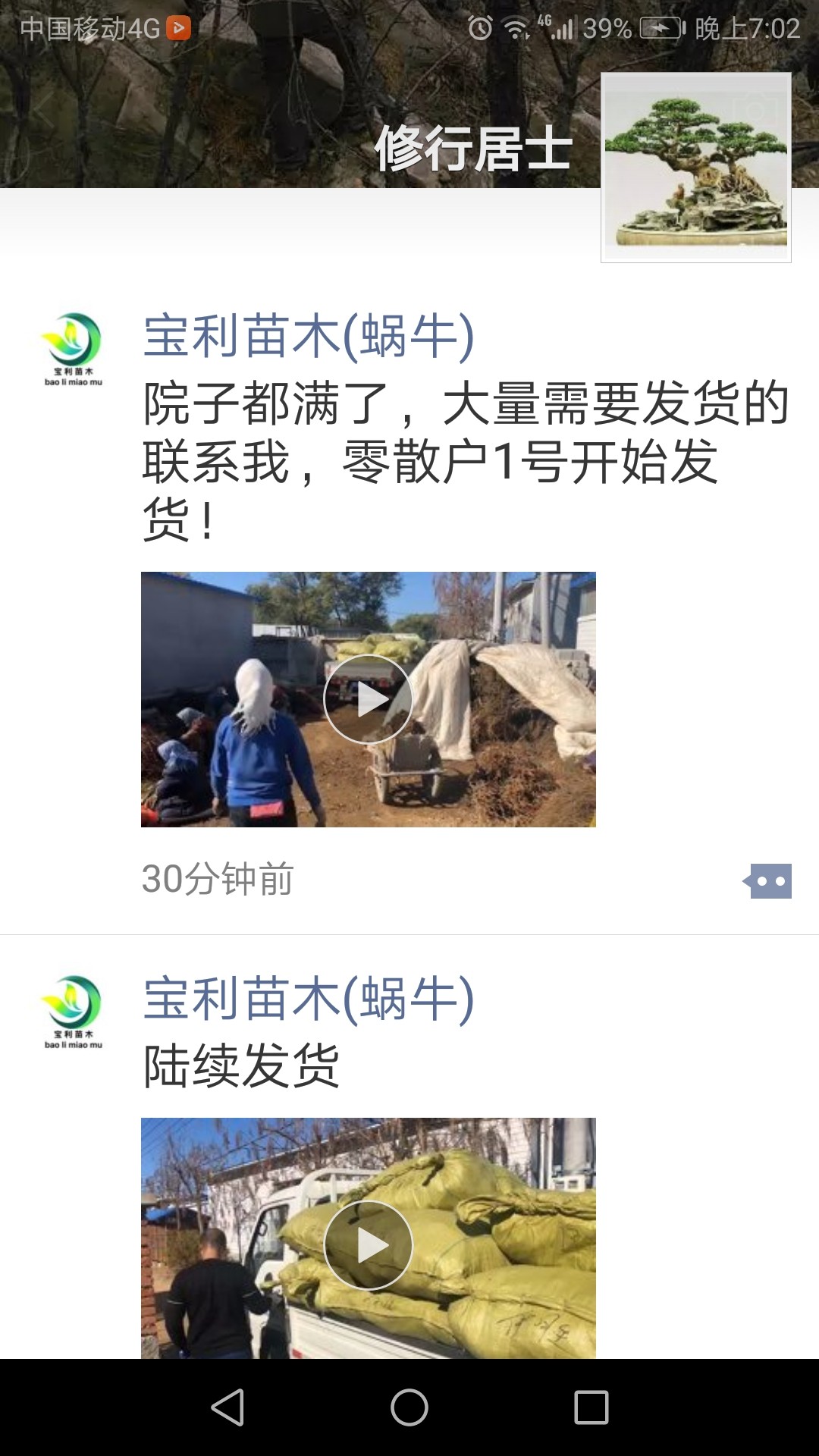Return to the home screen
Viewport: 819px width, 1456px height.
click(409, 1407)
